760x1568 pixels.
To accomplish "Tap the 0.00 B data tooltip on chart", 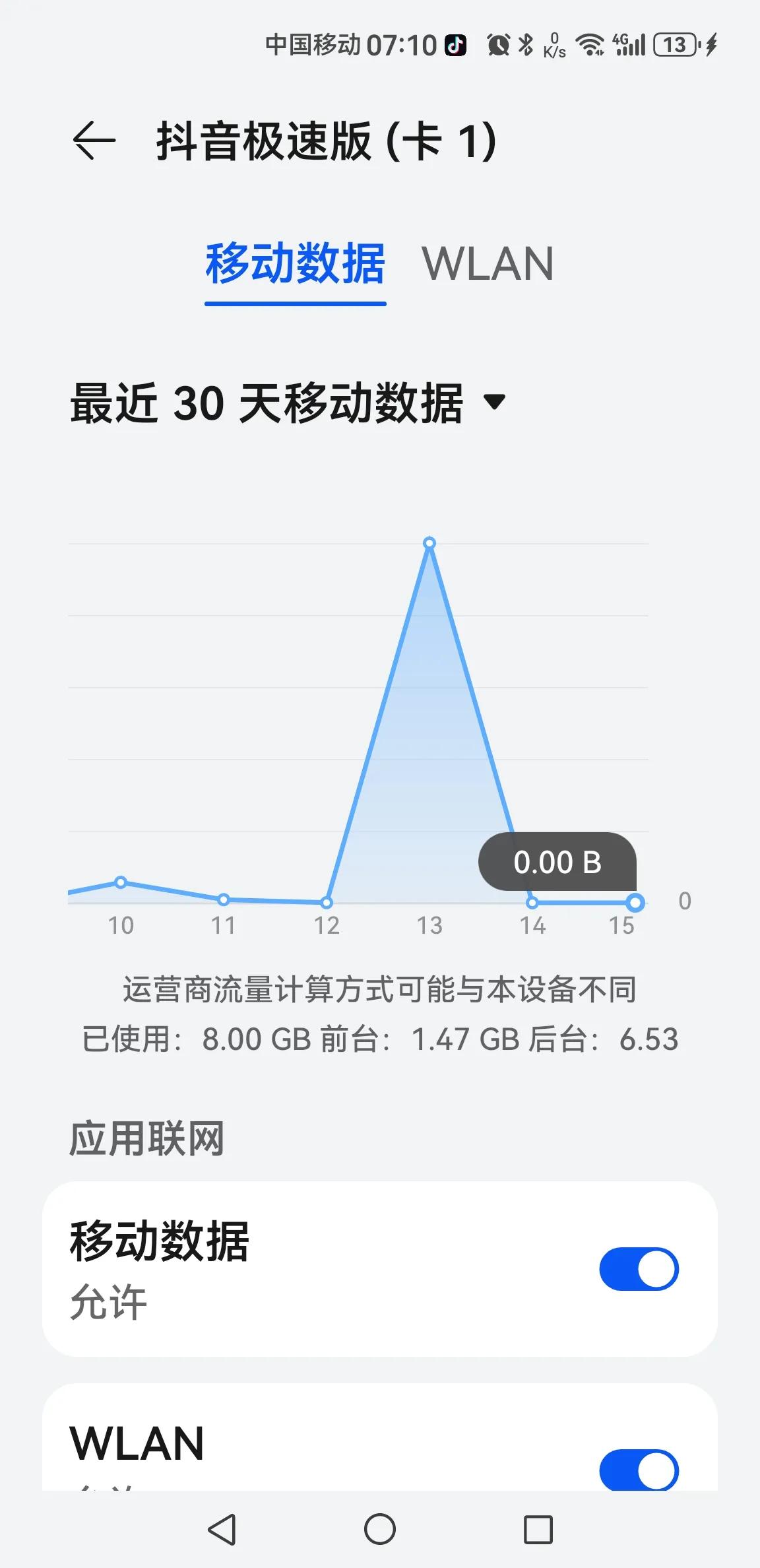I will pyautogui.click(x=558, y=861).
